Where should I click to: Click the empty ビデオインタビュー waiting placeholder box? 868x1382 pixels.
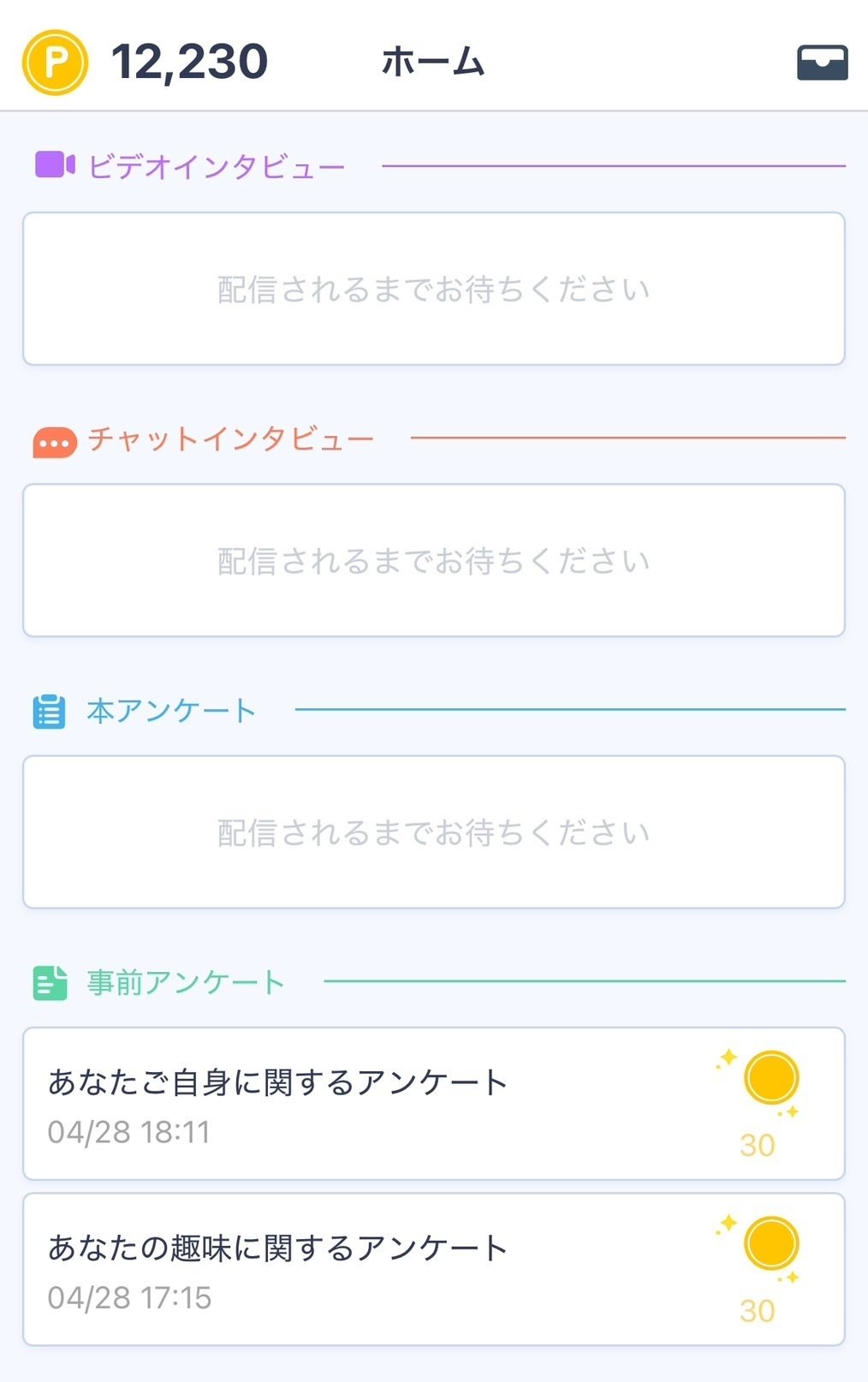(434, 289)
